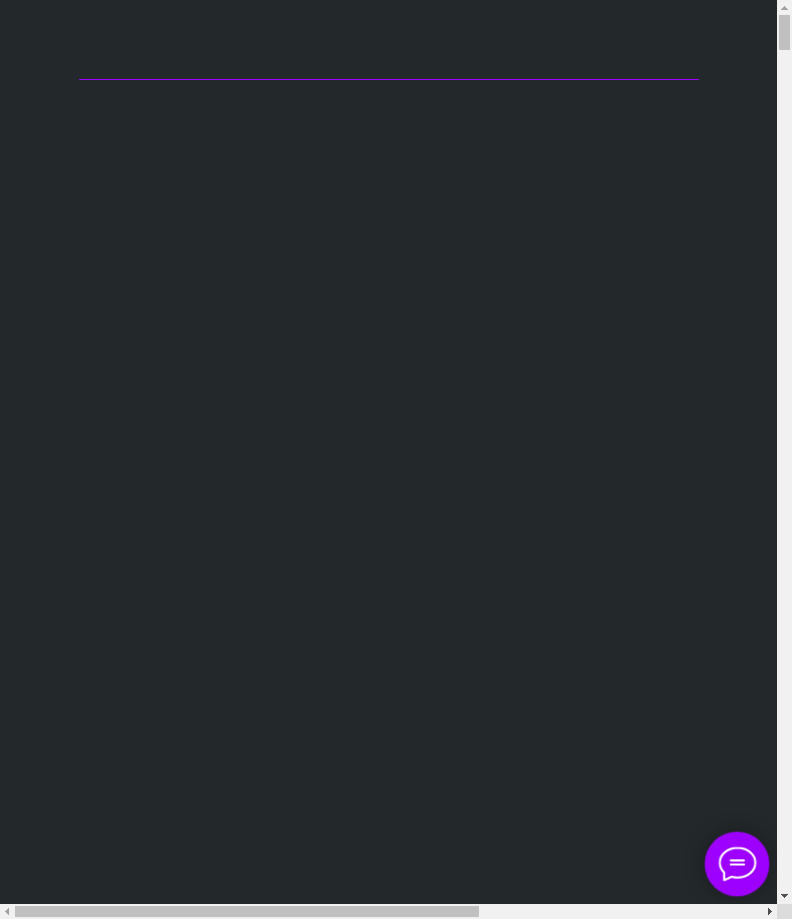Viewport: 792px width, 919px height.
Task: Tap the vertical scrollbar up arrow
Action: click(784, 8)
